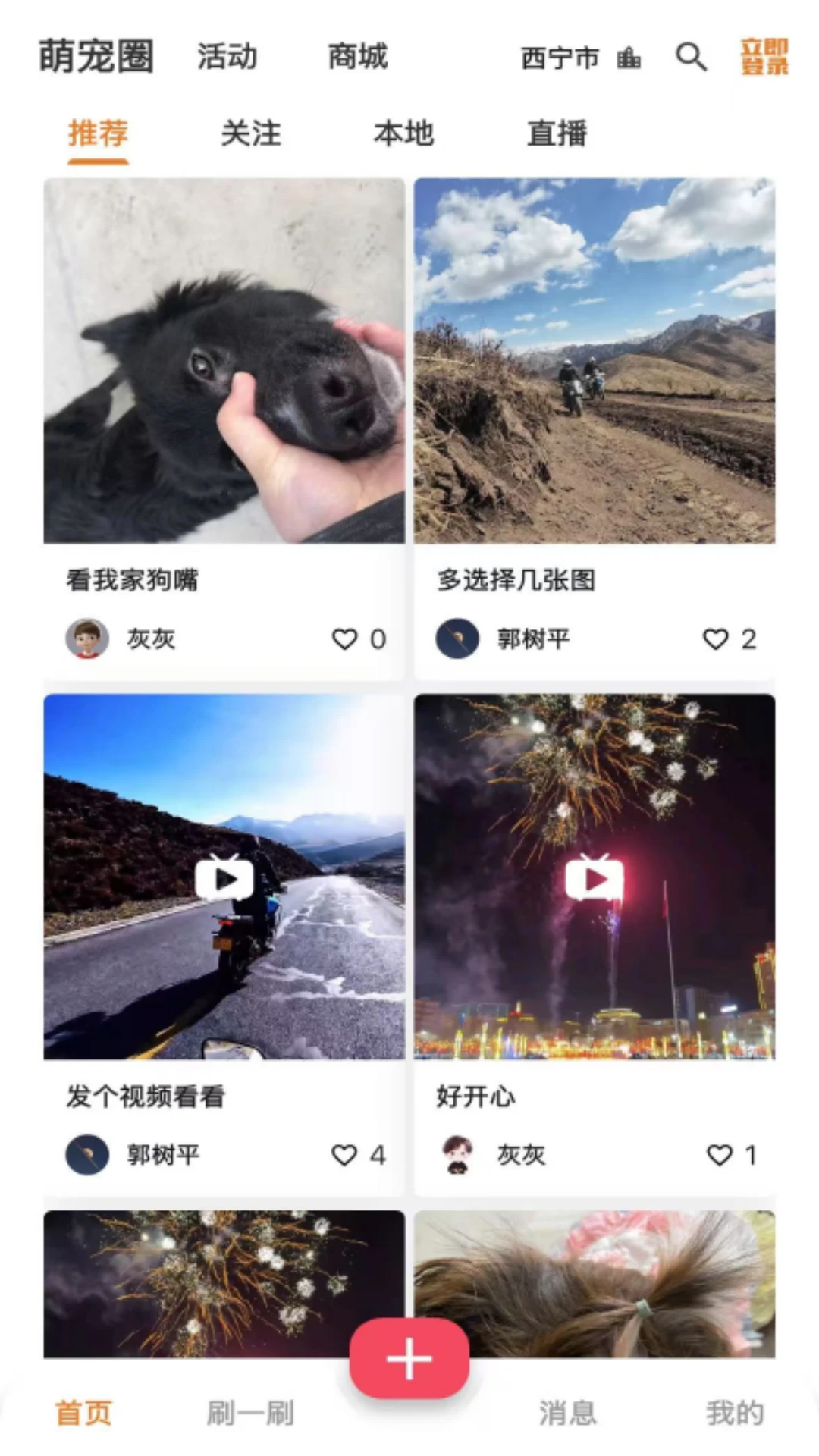Switch to the 关注 tab
This screenshot has width=819, height=1456.
pyautogui.click(x=250, y=134)
